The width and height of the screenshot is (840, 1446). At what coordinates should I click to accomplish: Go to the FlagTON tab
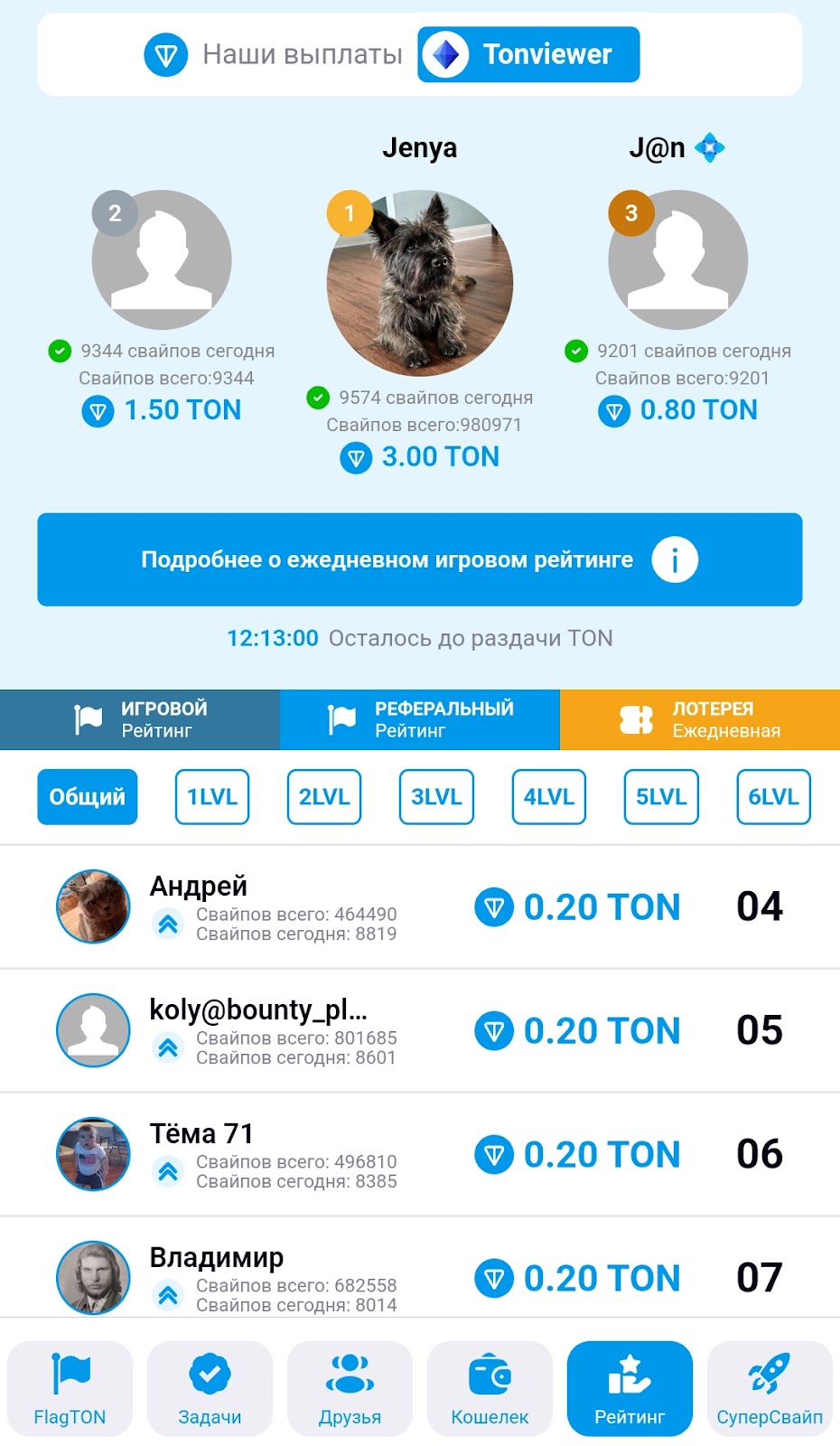click(70, 1388)
